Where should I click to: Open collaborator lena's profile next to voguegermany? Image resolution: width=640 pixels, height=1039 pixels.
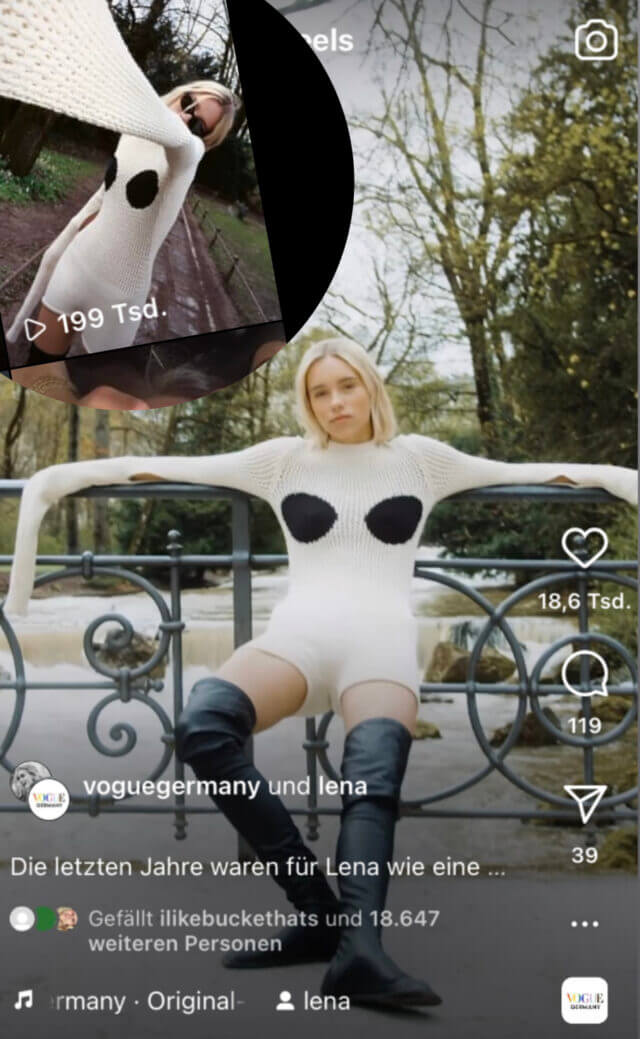pyautogui.click(x=342, y=787)
